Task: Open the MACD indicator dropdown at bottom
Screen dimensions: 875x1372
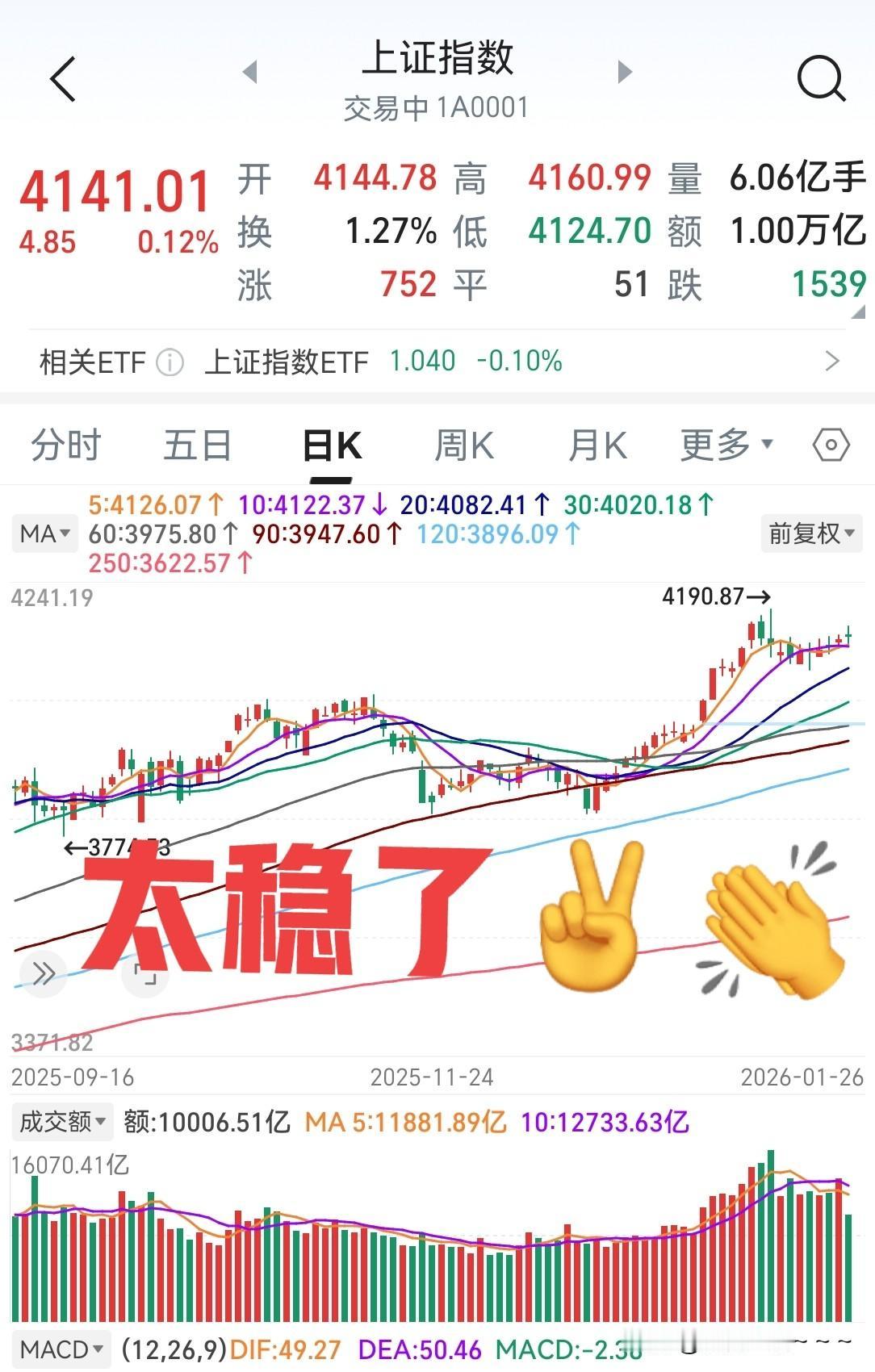Action: coord(61,1347)
